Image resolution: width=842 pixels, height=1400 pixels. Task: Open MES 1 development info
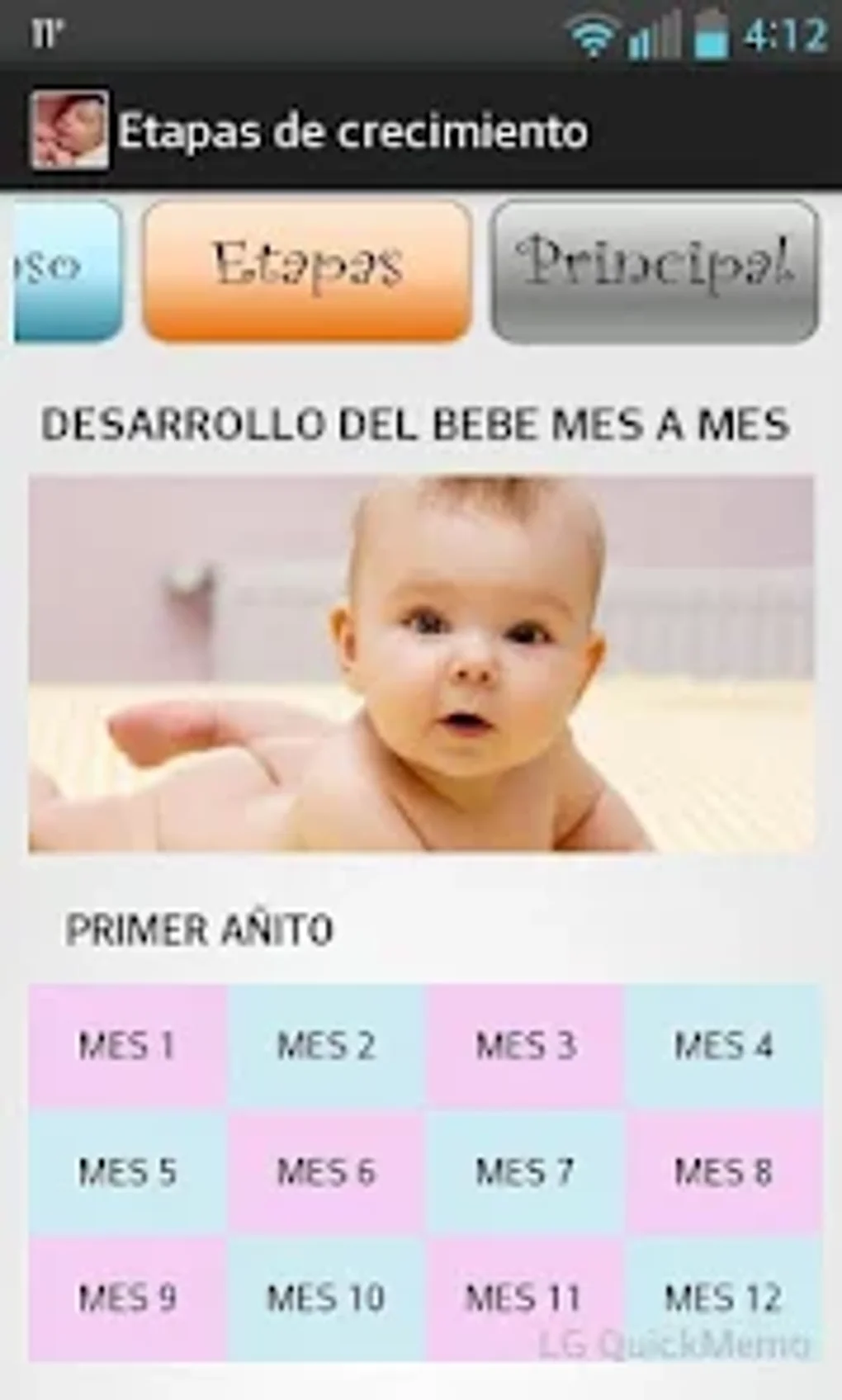click(x=127, y=1046)
